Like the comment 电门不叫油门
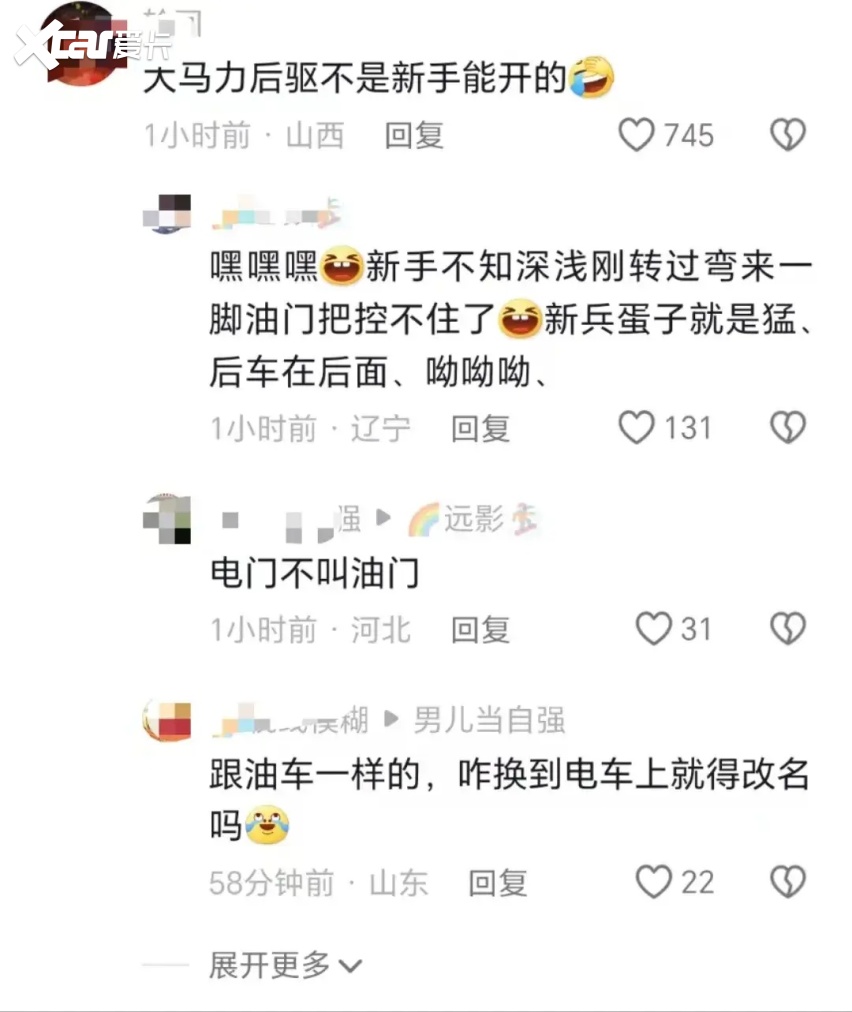Image resolution: width=852 pixels, height=1012 pixels. (x=654, y=629)
